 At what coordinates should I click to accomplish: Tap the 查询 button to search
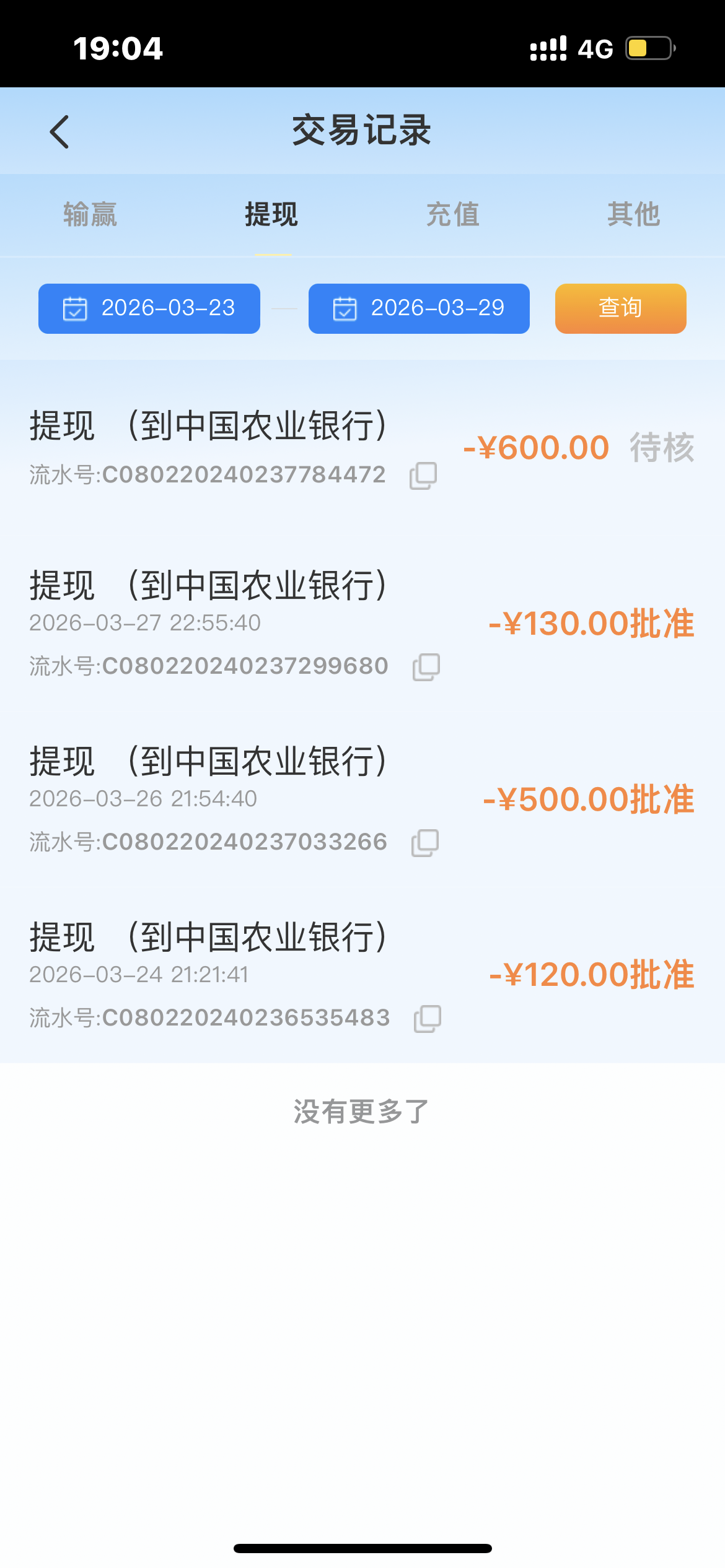tap(619, 308)
